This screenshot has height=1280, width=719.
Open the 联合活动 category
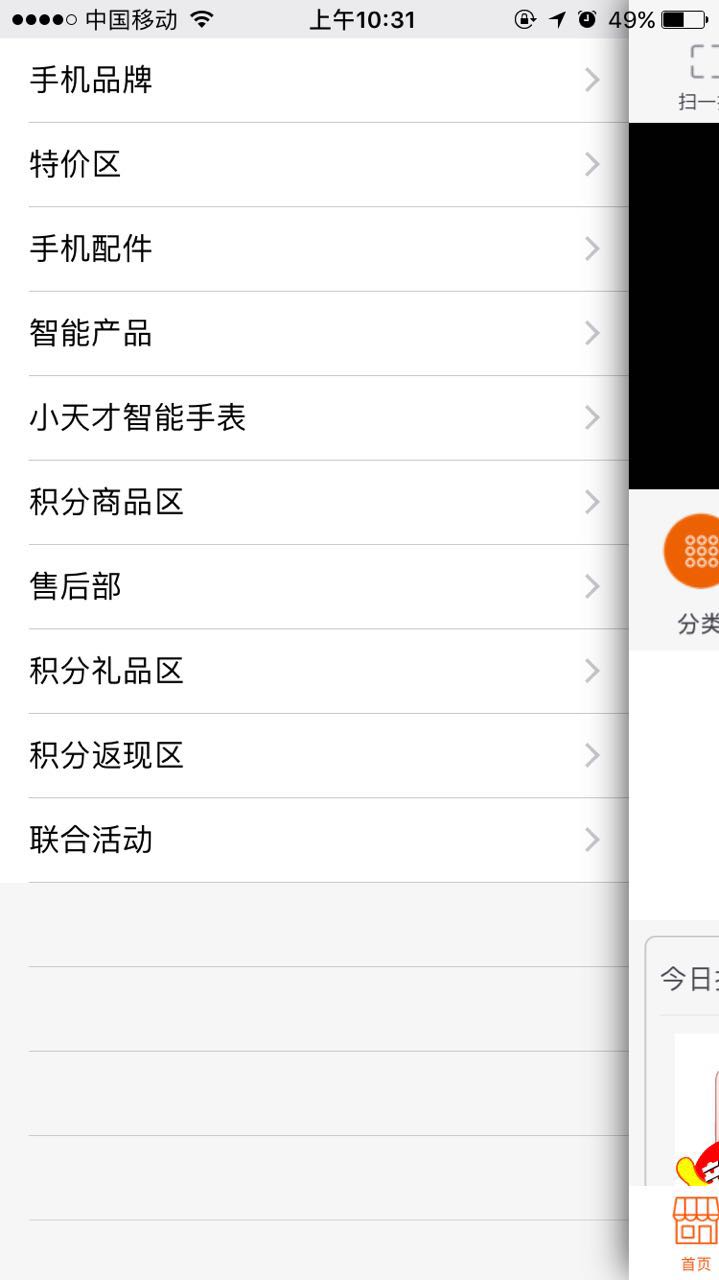pos(314,840)
